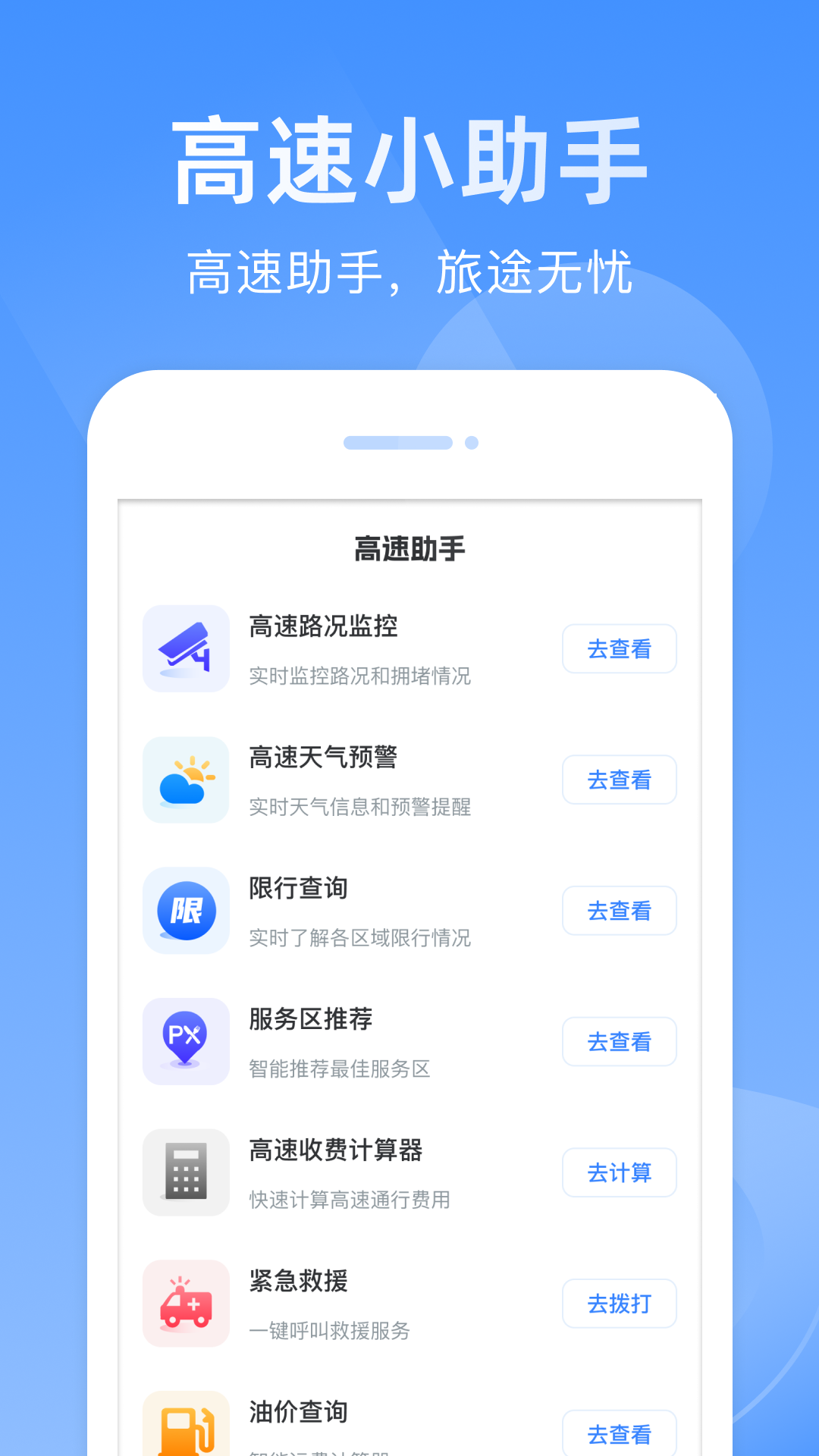Tap 去拨打 to call emergency rescue
Viewport: 819px width, 1456px height.
[619, 1303]
